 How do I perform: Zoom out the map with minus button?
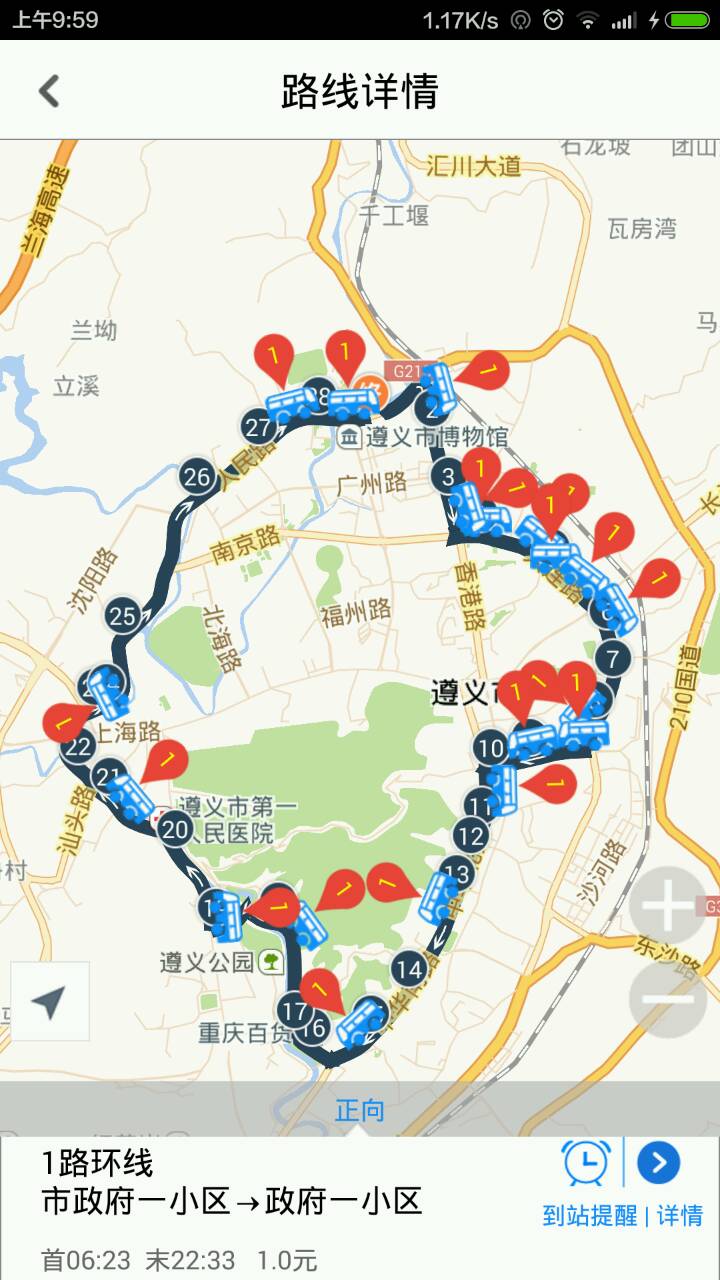pos(667,998)
